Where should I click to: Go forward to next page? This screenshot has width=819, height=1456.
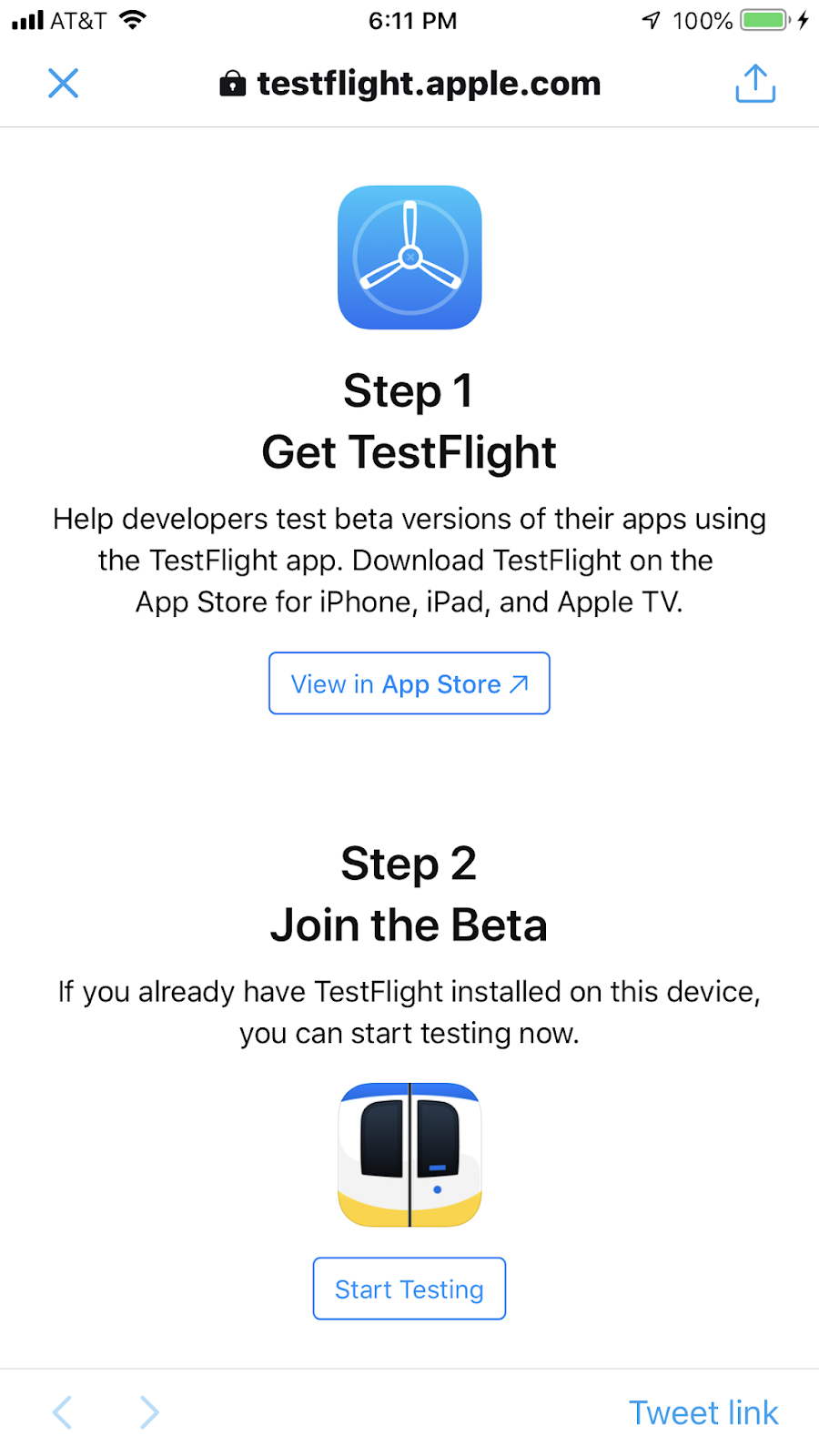tap(149, 1412)
